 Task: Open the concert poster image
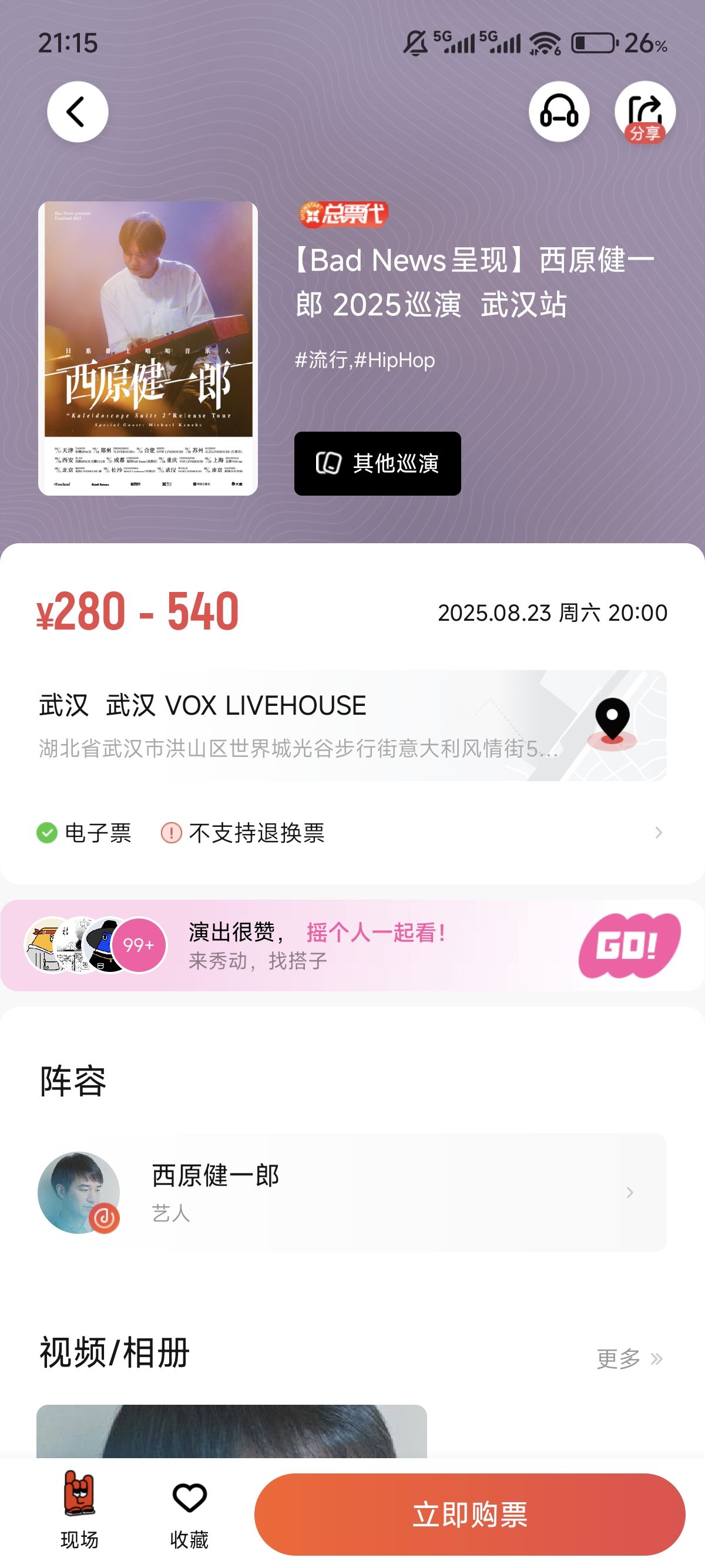click(148, 348)
